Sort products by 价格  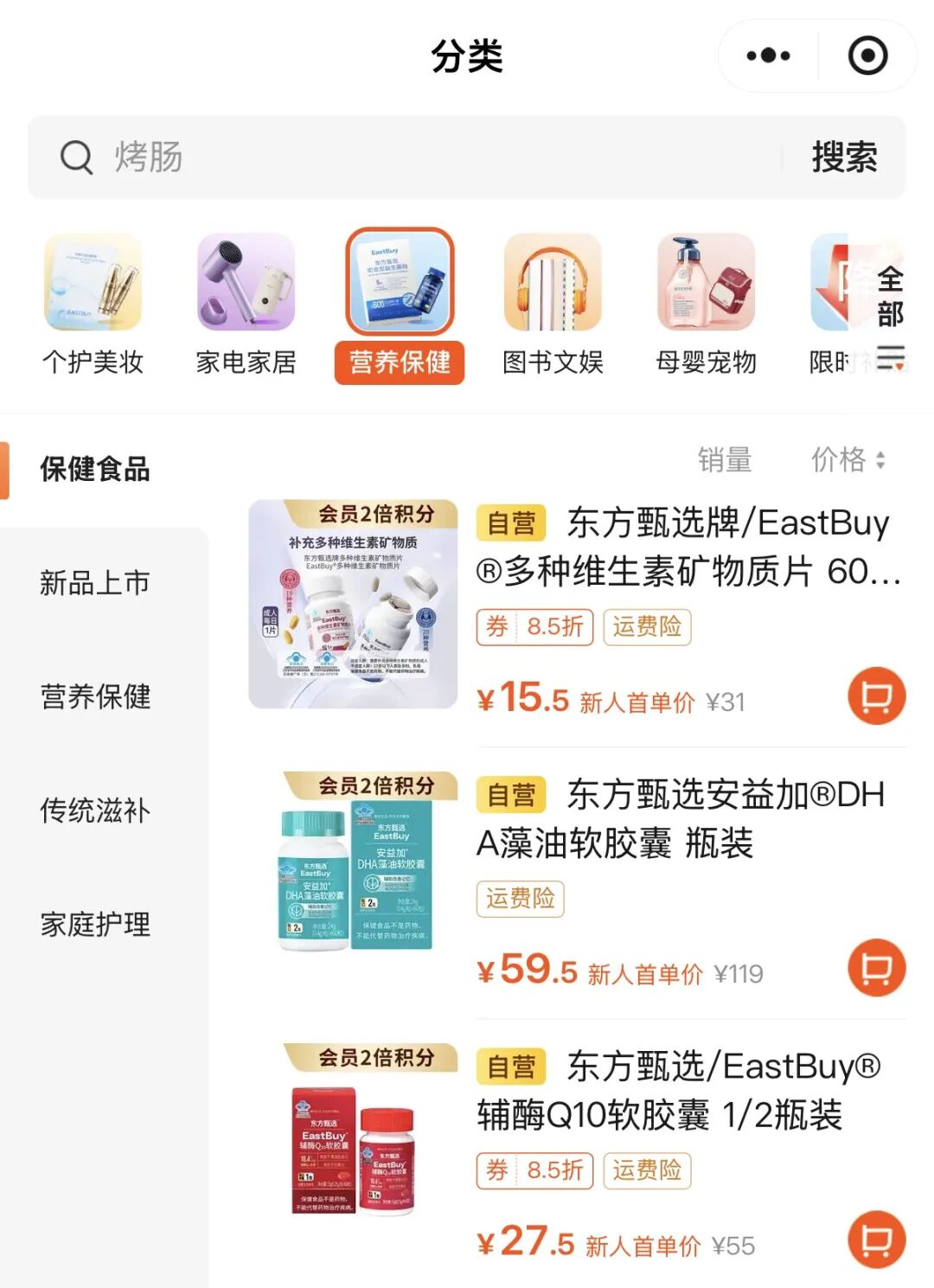[847, 459]
